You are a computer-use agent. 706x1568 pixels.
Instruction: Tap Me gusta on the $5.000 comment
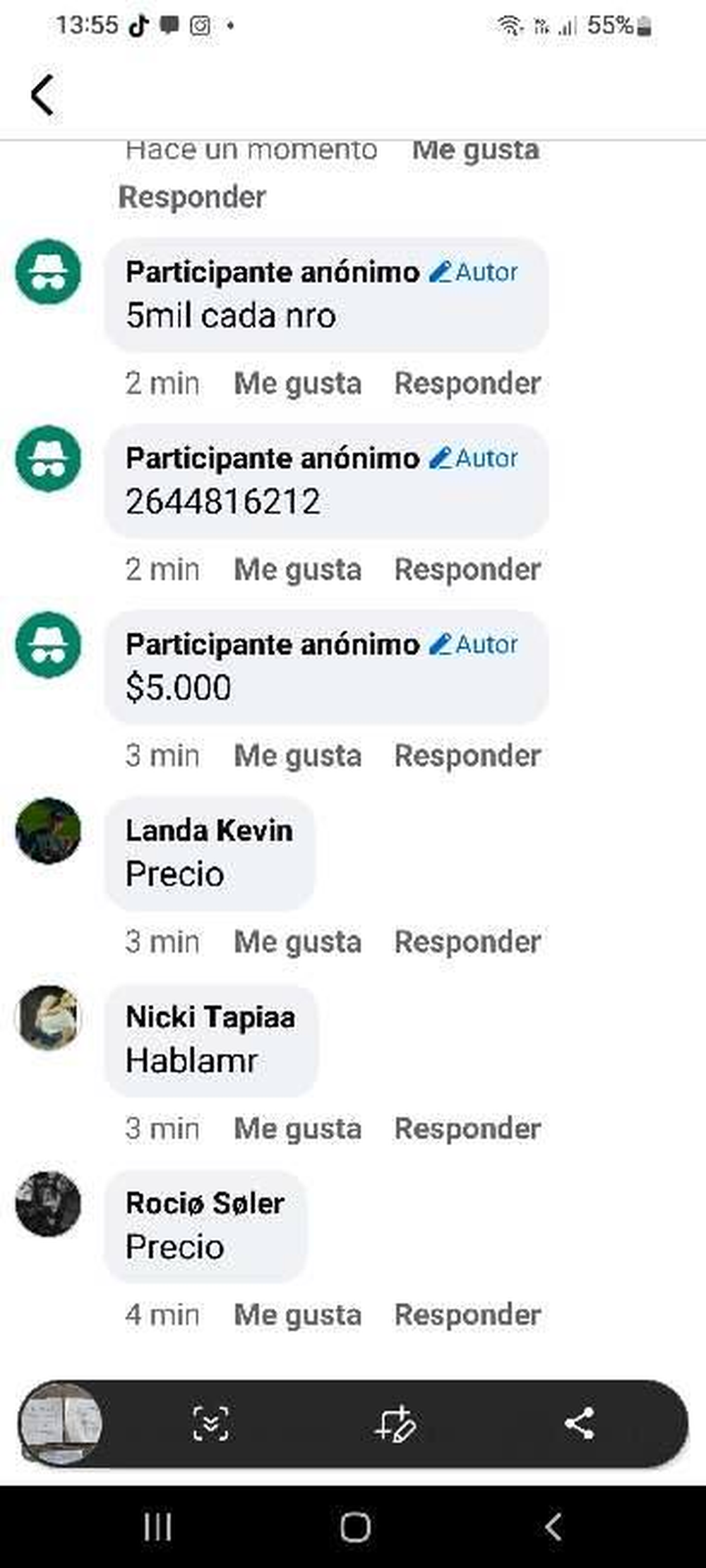pos(297,755)
